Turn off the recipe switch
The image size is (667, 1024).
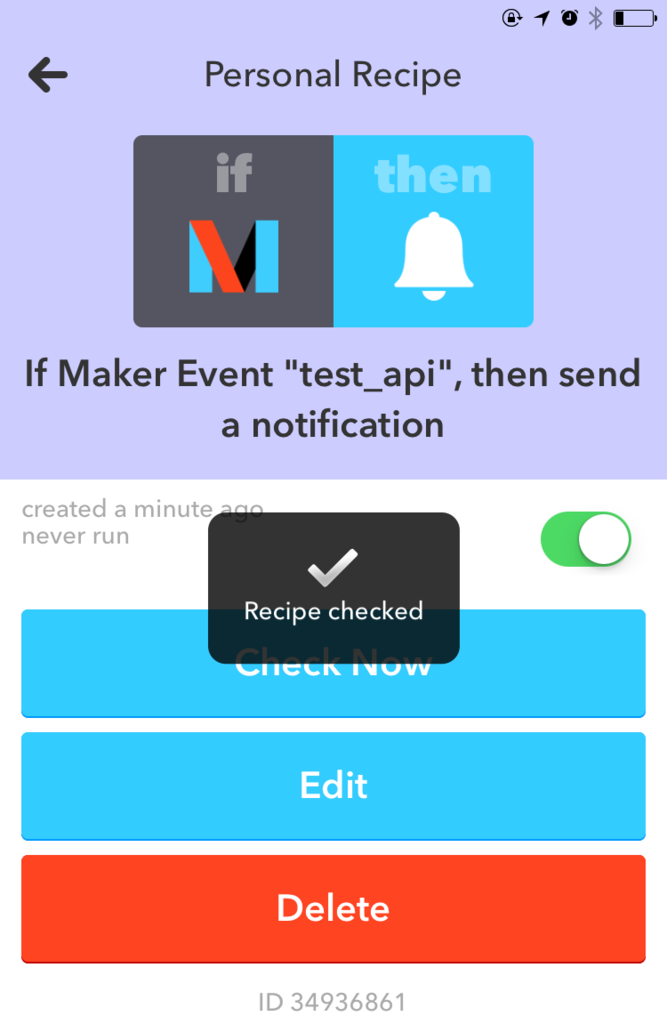[x=586, y=540]
